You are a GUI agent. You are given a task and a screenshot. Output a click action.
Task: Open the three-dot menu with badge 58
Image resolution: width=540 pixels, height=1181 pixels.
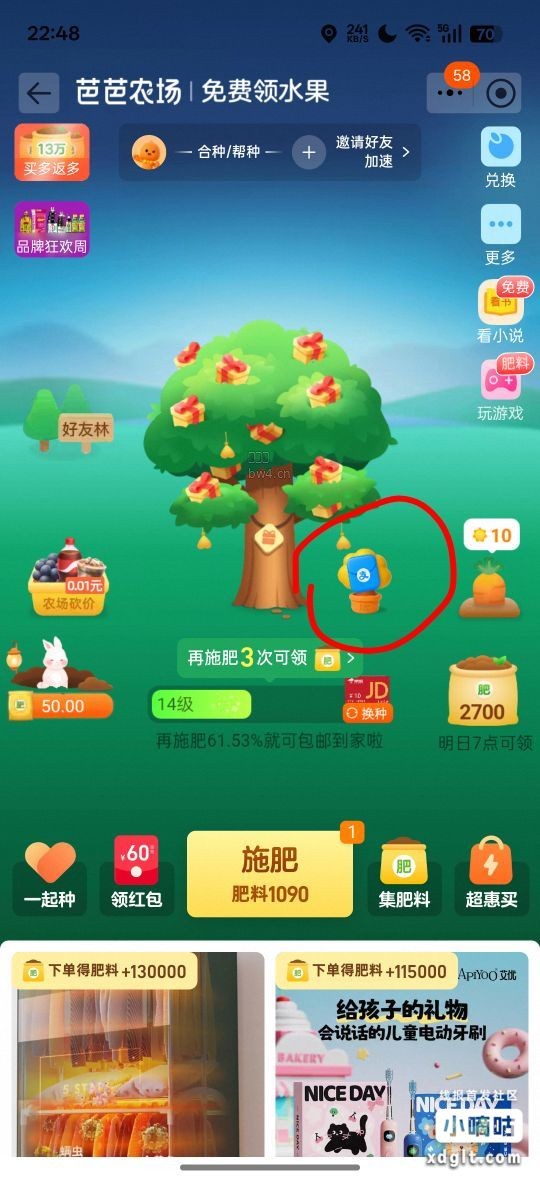click(450, 93)
